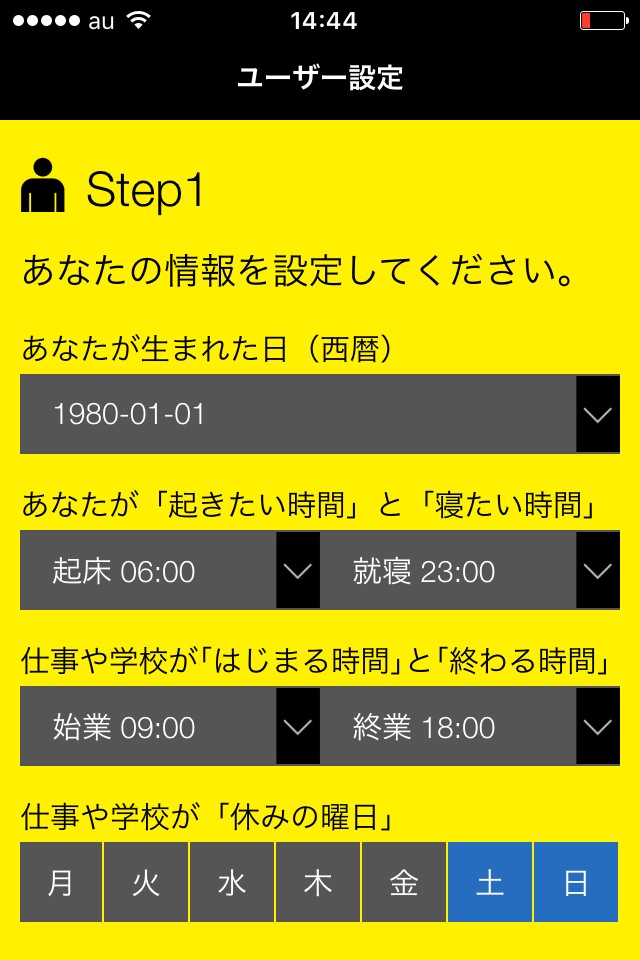Image resolution: width=640 pixels, height=960 pixels.
Task: Toggle Friday 金 as a day off
Action: click(x=404, y=882)
